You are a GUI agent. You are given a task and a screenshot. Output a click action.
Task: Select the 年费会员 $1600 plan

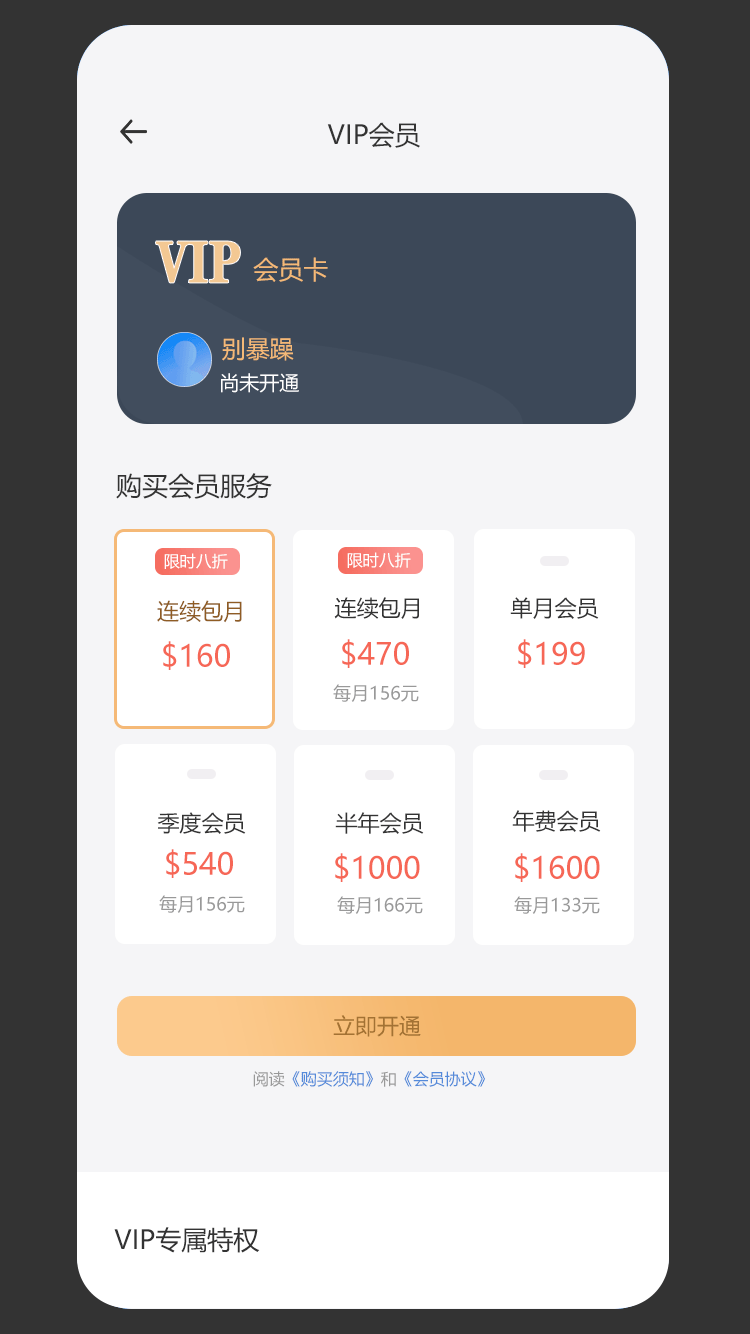[556, 844]
